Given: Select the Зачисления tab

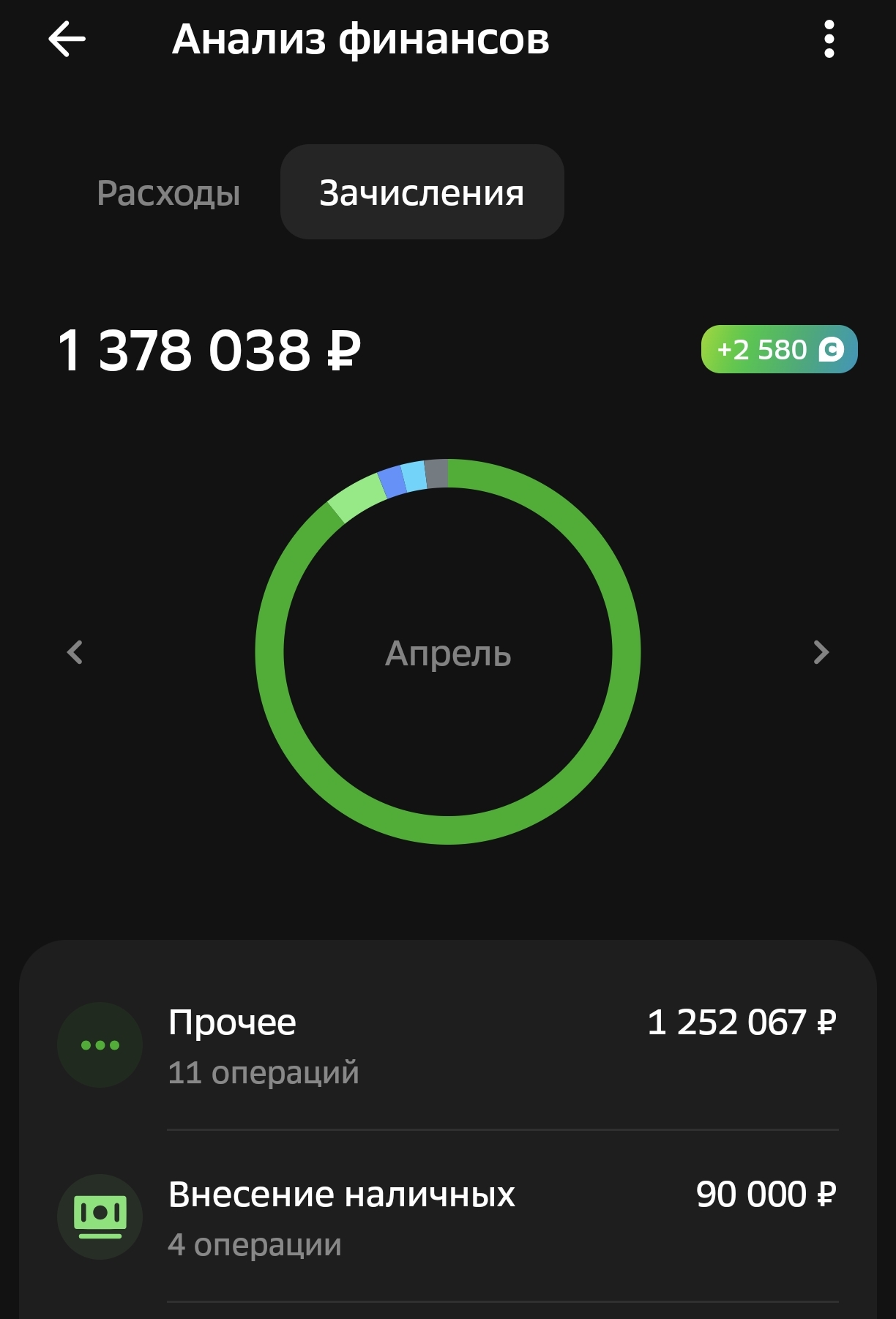Looking at the screenshot, I should pos(422,193).
